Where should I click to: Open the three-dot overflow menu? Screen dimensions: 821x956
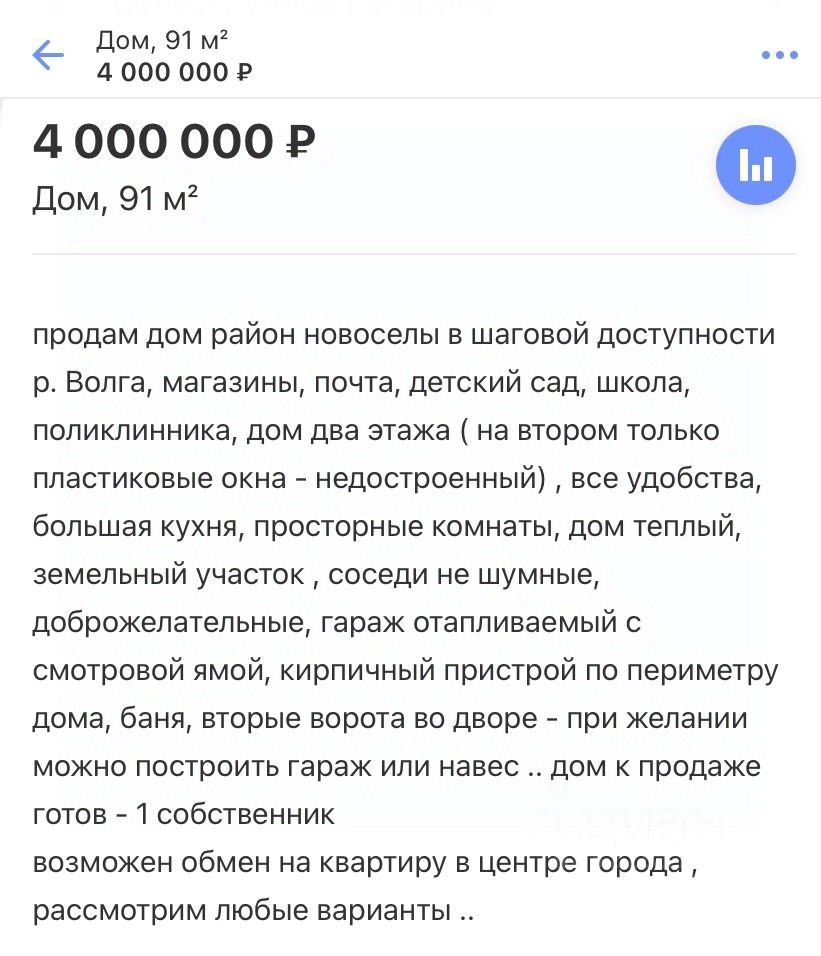[779, 56]
